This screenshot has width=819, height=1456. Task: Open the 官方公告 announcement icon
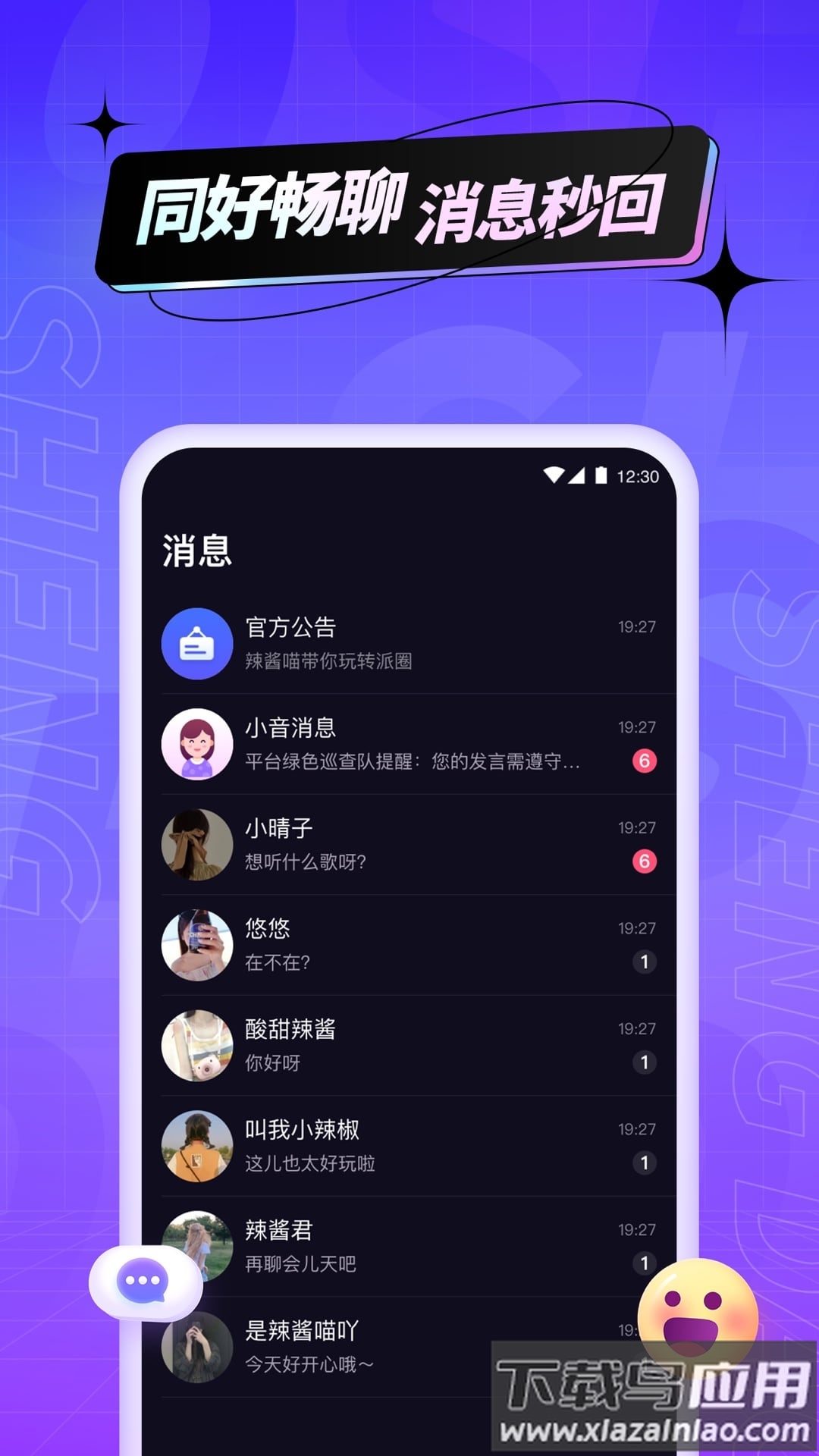pyautogui.click(x=196, y=644)
